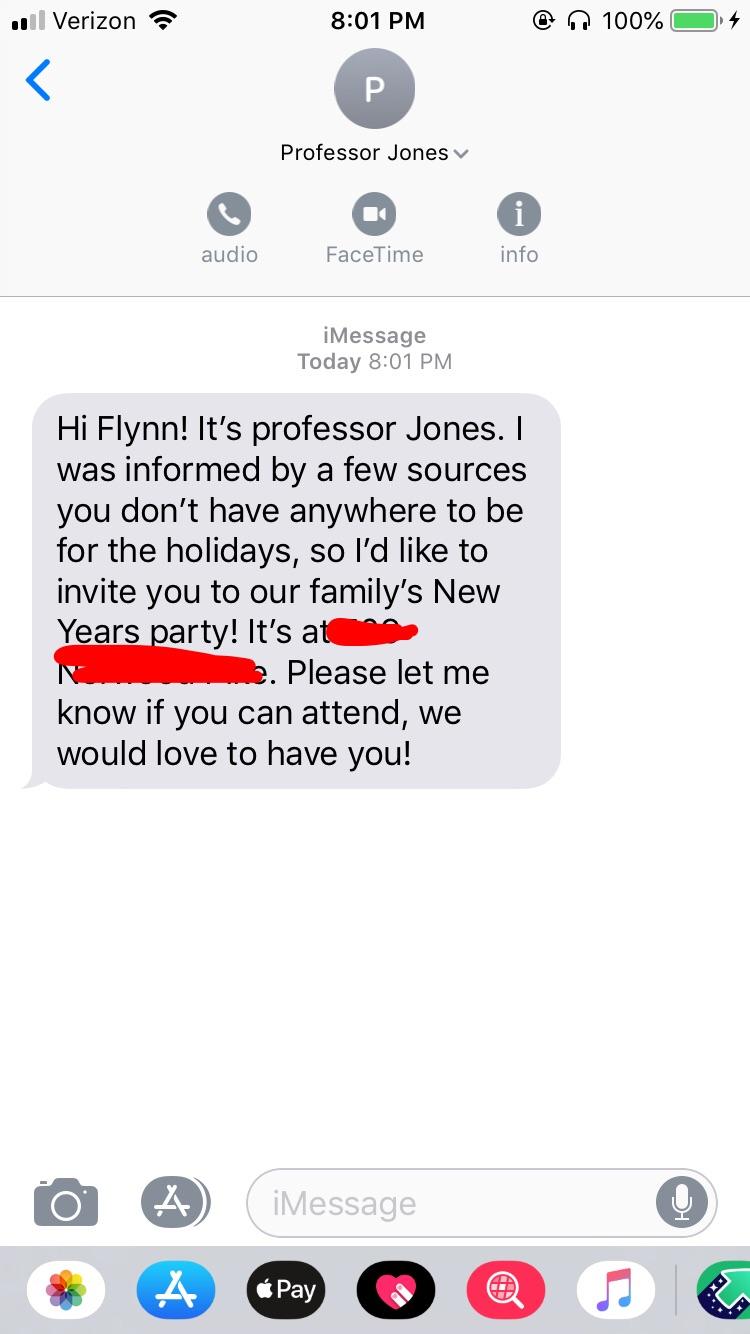Open contact info details
This screenshot has height=1334, width=750.
tap(519, 214)
